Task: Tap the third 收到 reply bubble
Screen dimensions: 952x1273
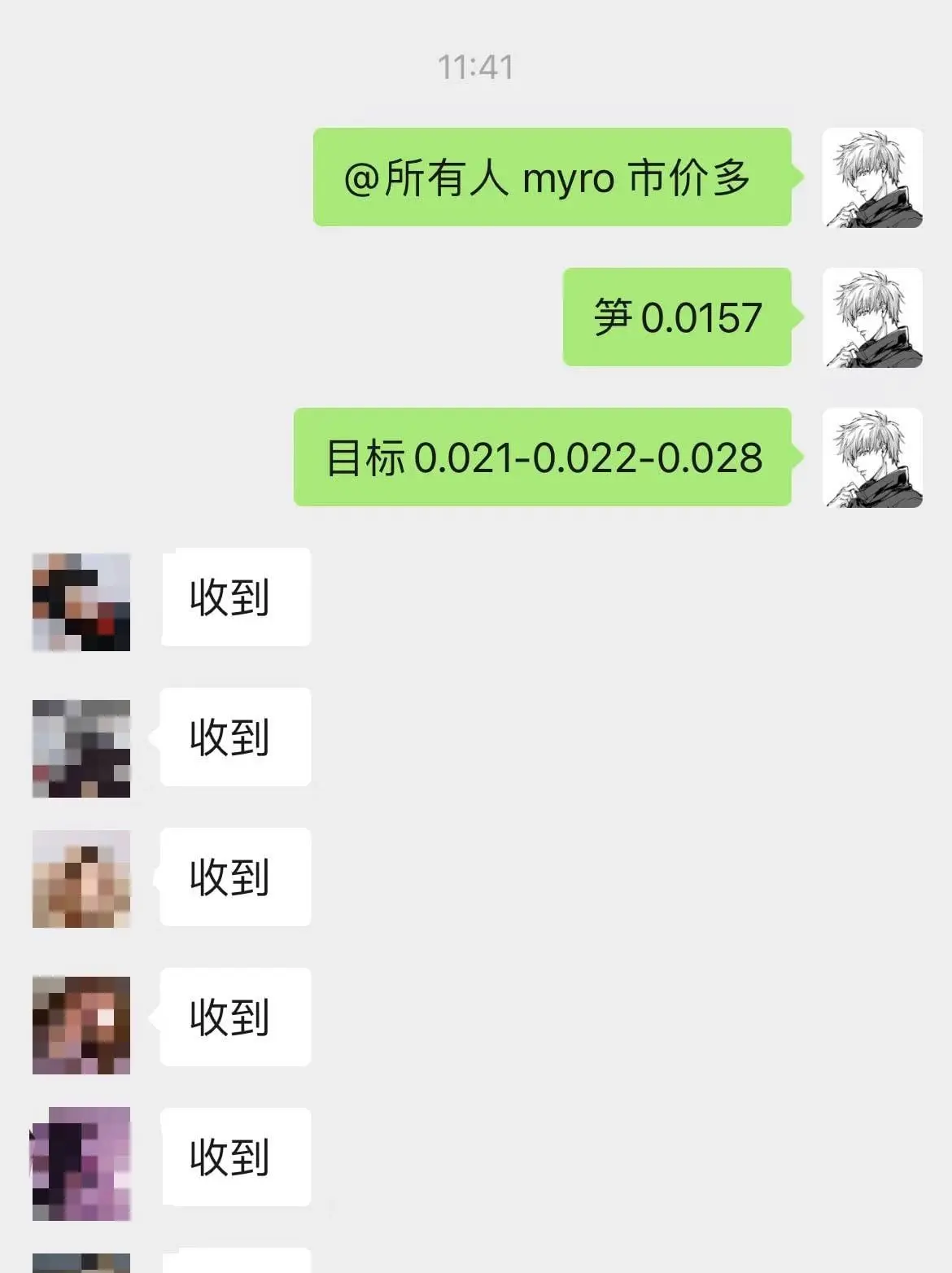Action: [x=234, y=877]
